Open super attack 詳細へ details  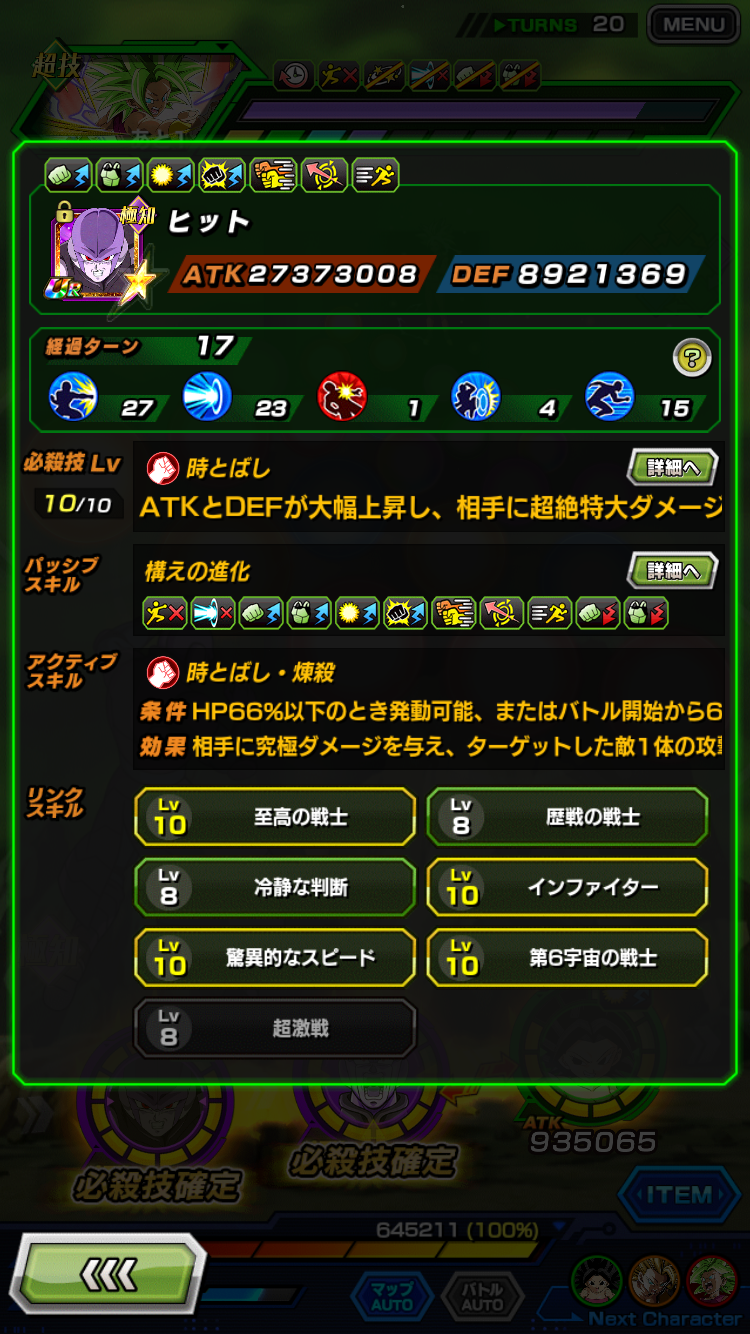pyautogui.click(x=672, y=467)
